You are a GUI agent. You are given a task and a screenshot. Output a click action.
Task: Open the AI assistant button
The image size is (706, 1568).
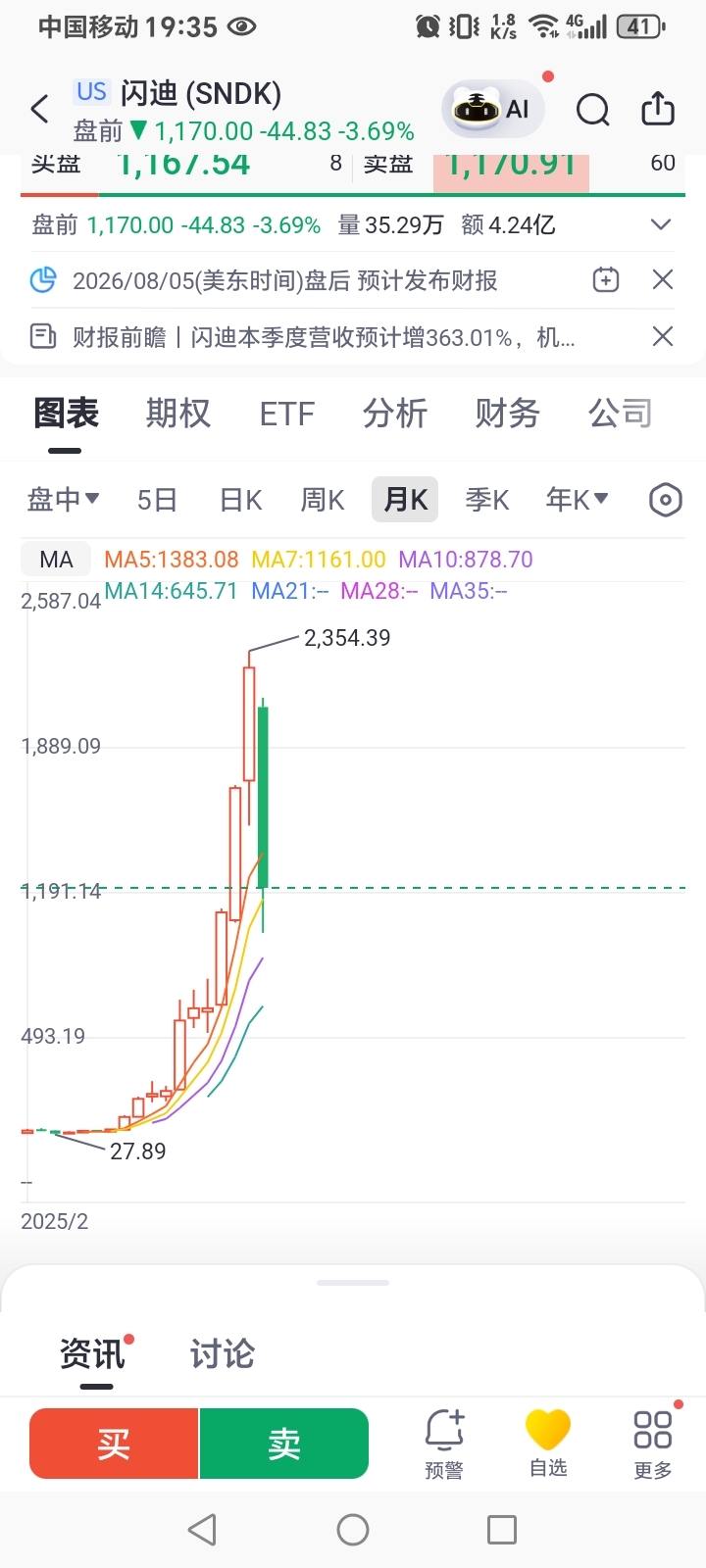tap(492, 109)
